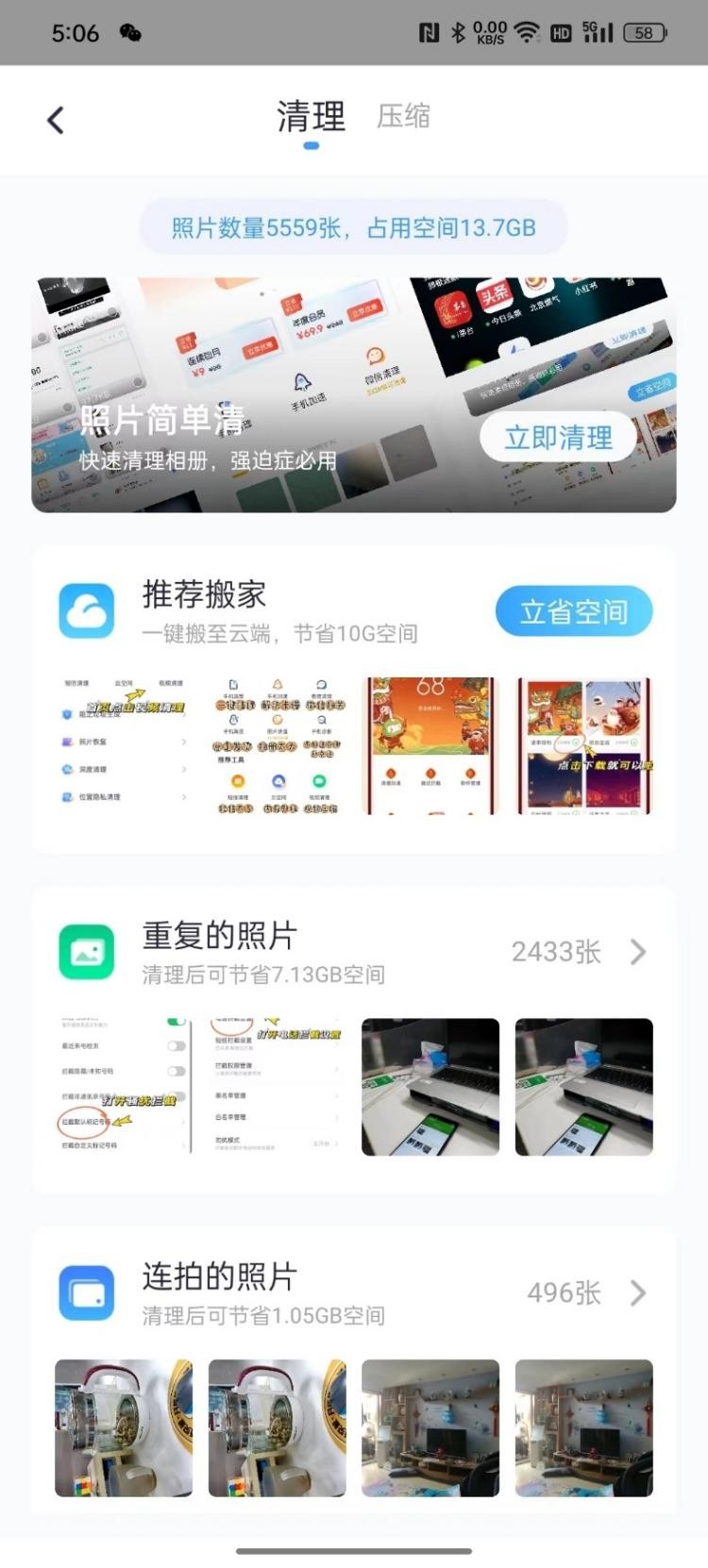Tap the back arrow icon
Viewport: 708px width, 1568px height.
56,119
